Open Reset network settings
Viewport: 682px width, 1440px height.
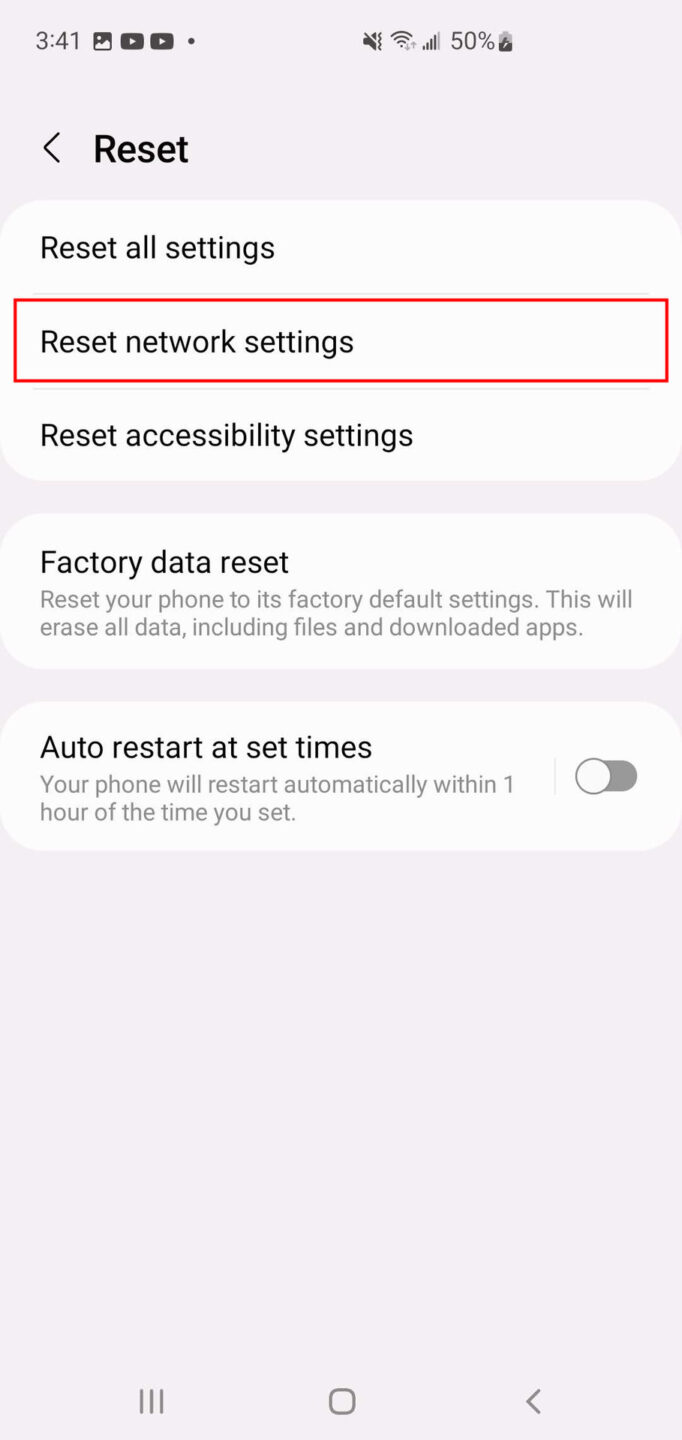pos(340,342)
